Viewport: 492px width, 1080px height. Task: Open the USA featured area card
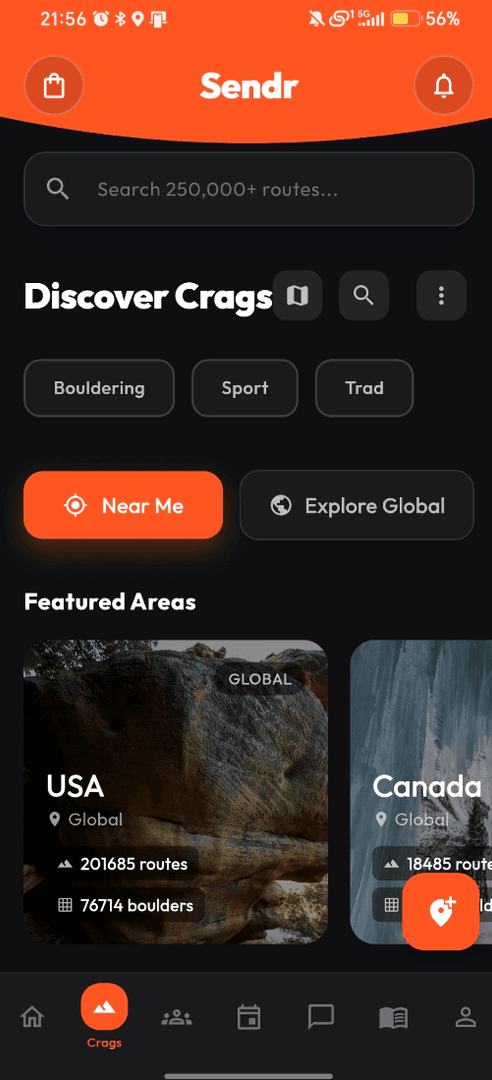[176, 791]
